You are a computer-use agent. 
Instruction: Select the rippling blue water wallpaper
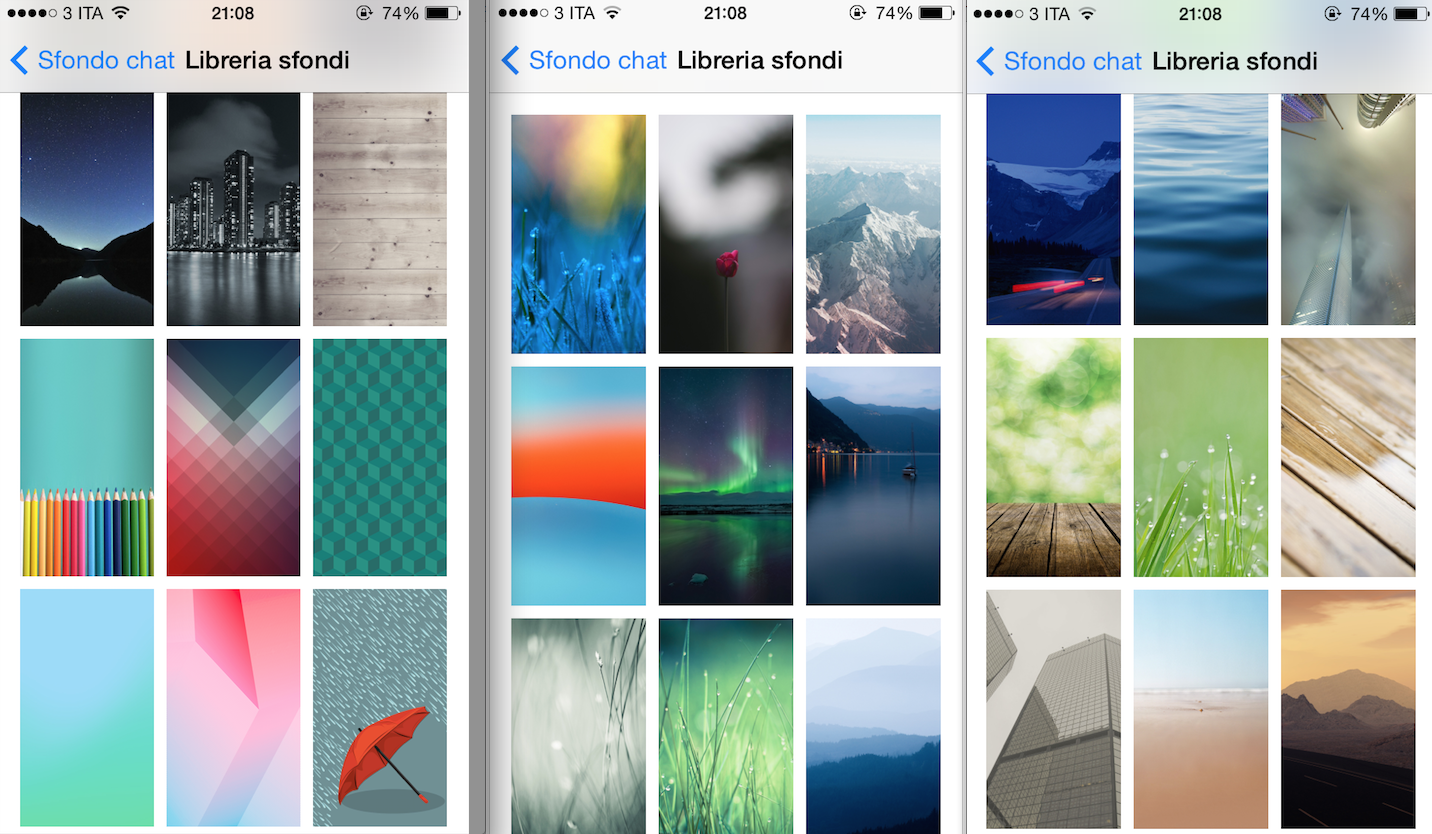(1200, 209)
